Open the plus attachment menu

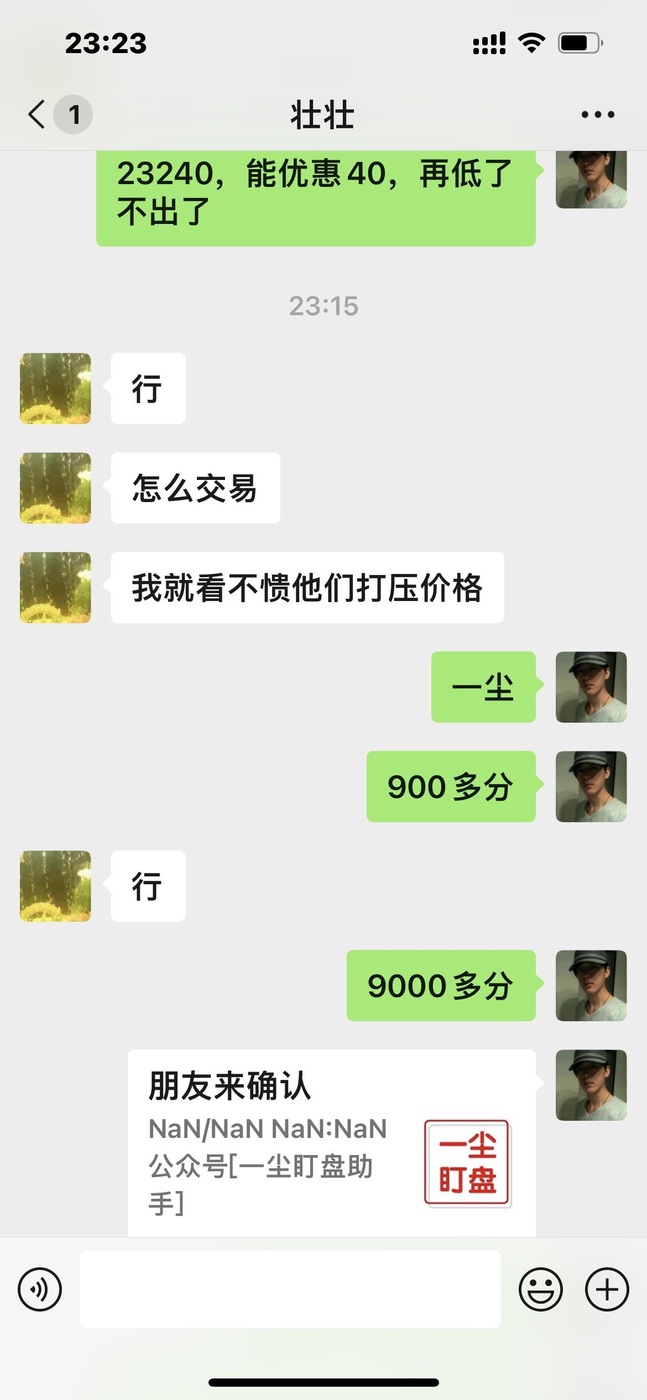(x=606, y=1290)
